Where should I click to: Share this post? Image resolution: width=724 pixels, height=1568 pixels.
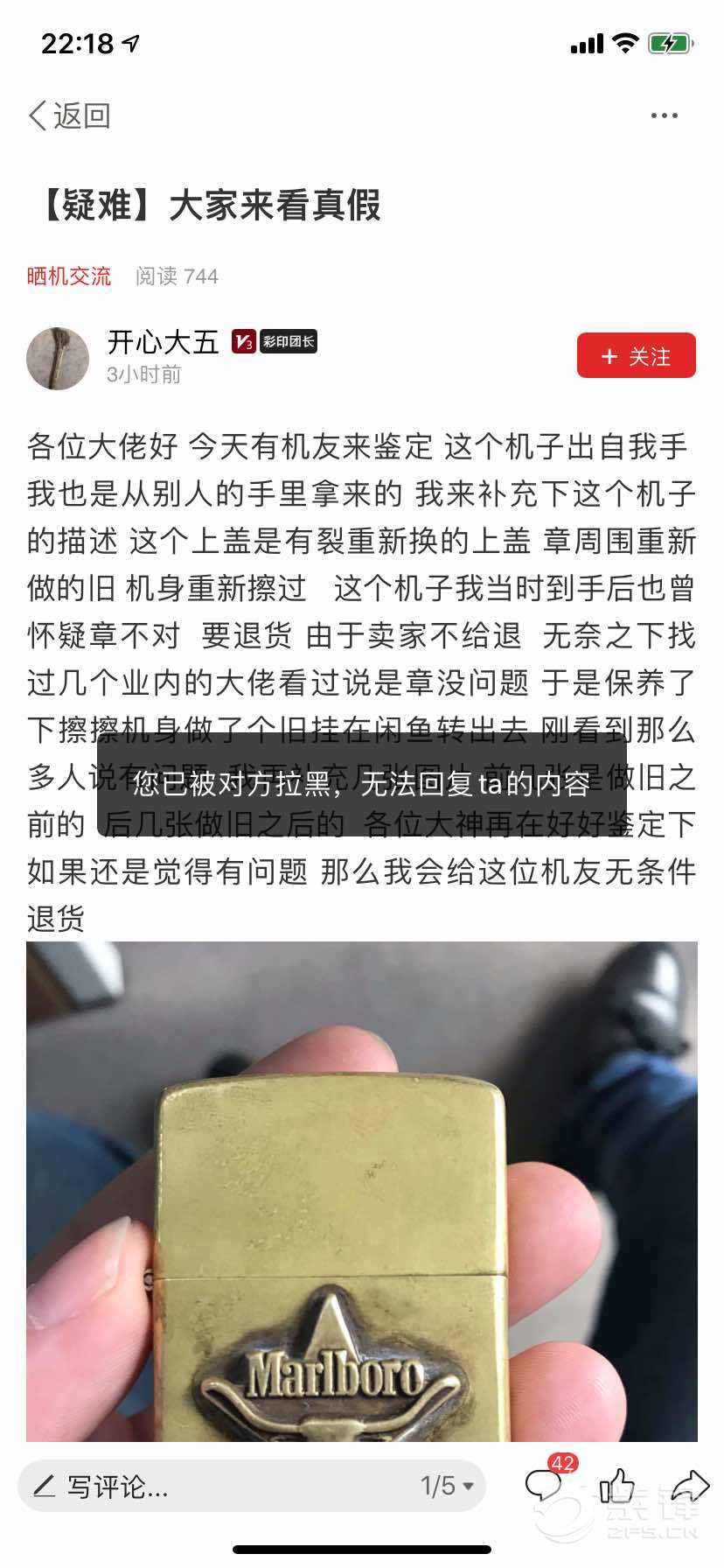coord(687,1485)
